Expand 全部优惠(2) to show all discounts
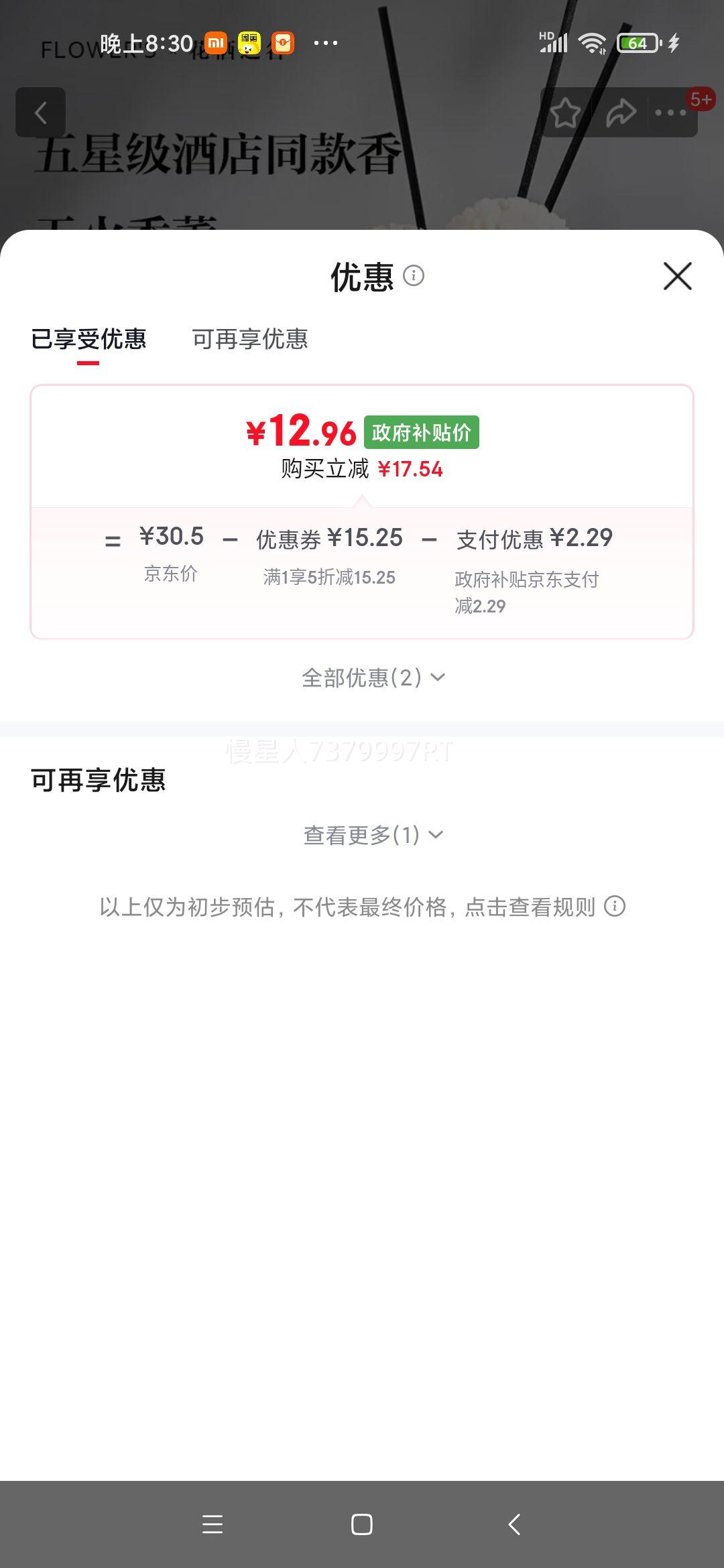The image size is (724, 1568). point(373,678)
